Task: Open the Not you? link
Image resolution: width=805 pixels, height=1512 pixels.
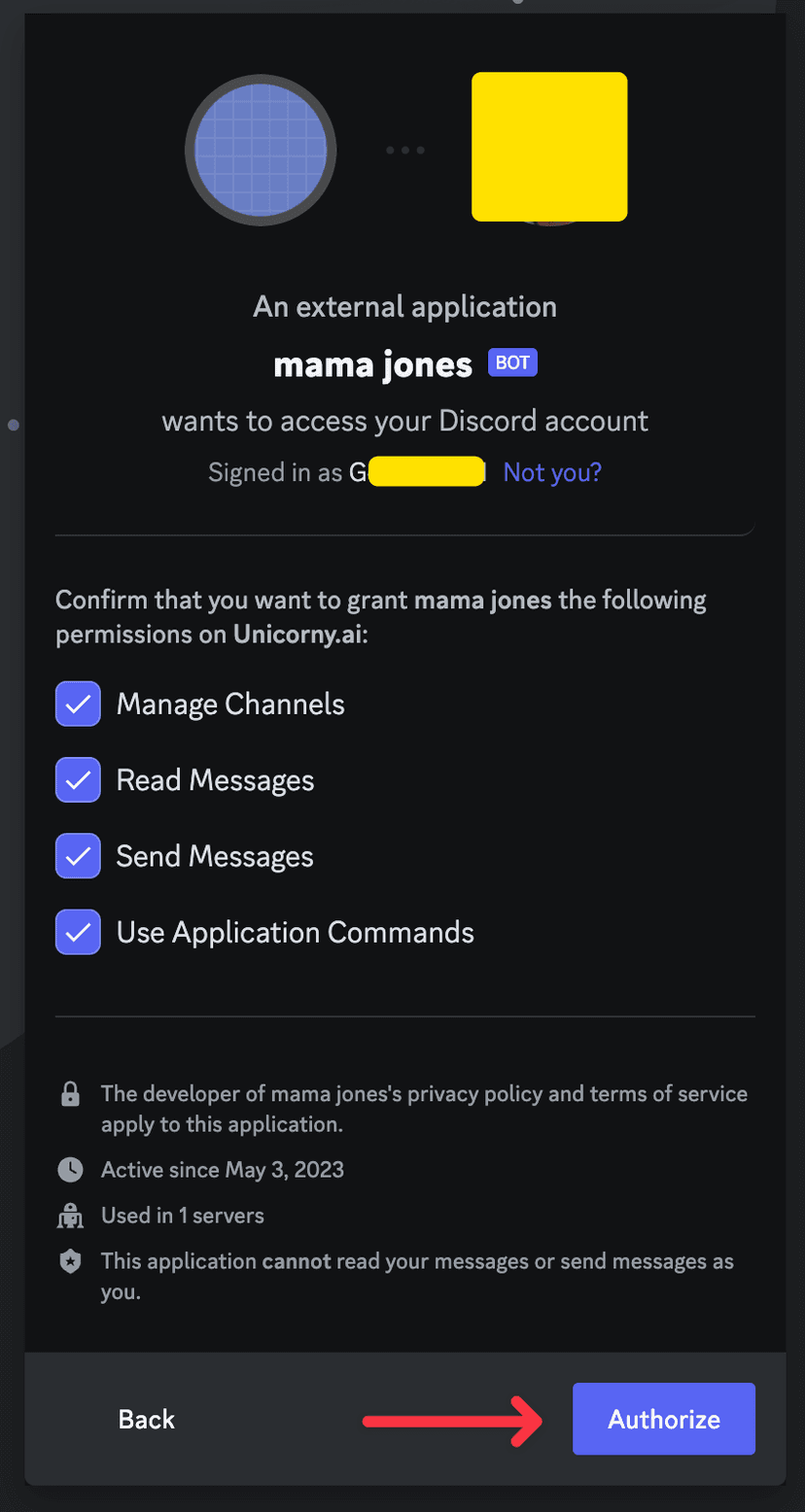Action: pos(551,472)
